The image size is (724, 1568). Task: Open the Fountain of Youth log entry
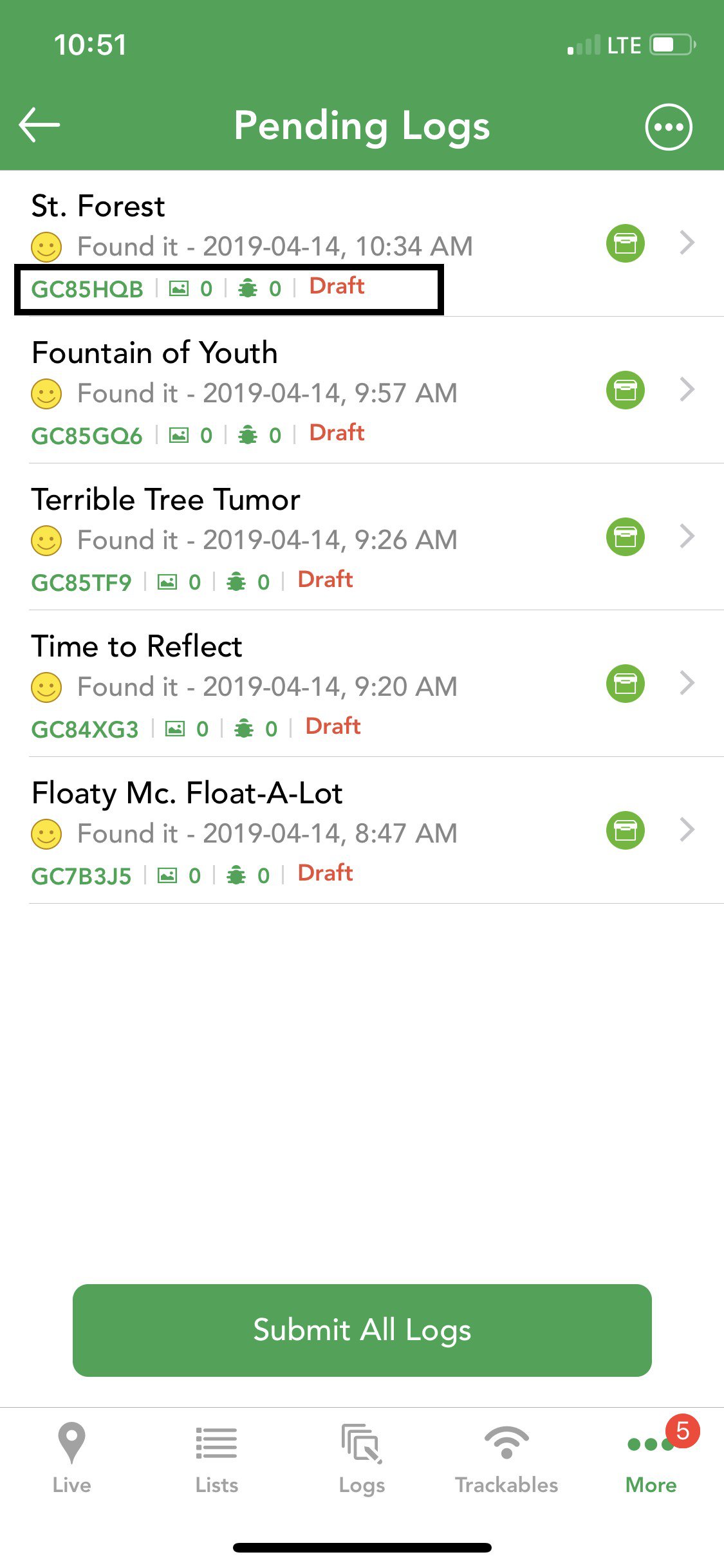[362, 391]
